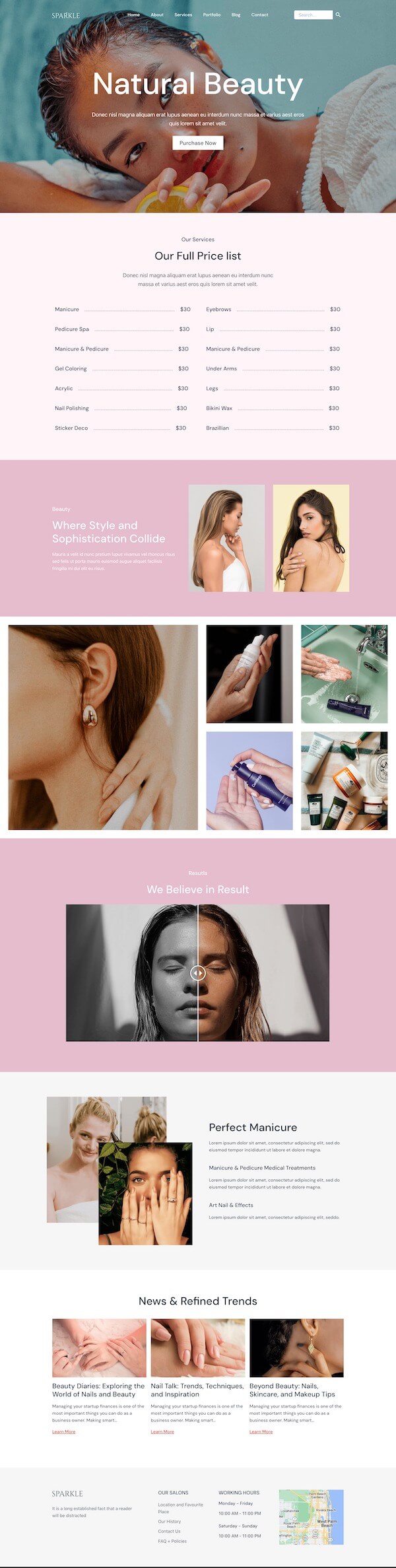Viewport: 396px width, 1568px height.
Task: Open FAQ + Policies footer link
Action: point(172,1541)
